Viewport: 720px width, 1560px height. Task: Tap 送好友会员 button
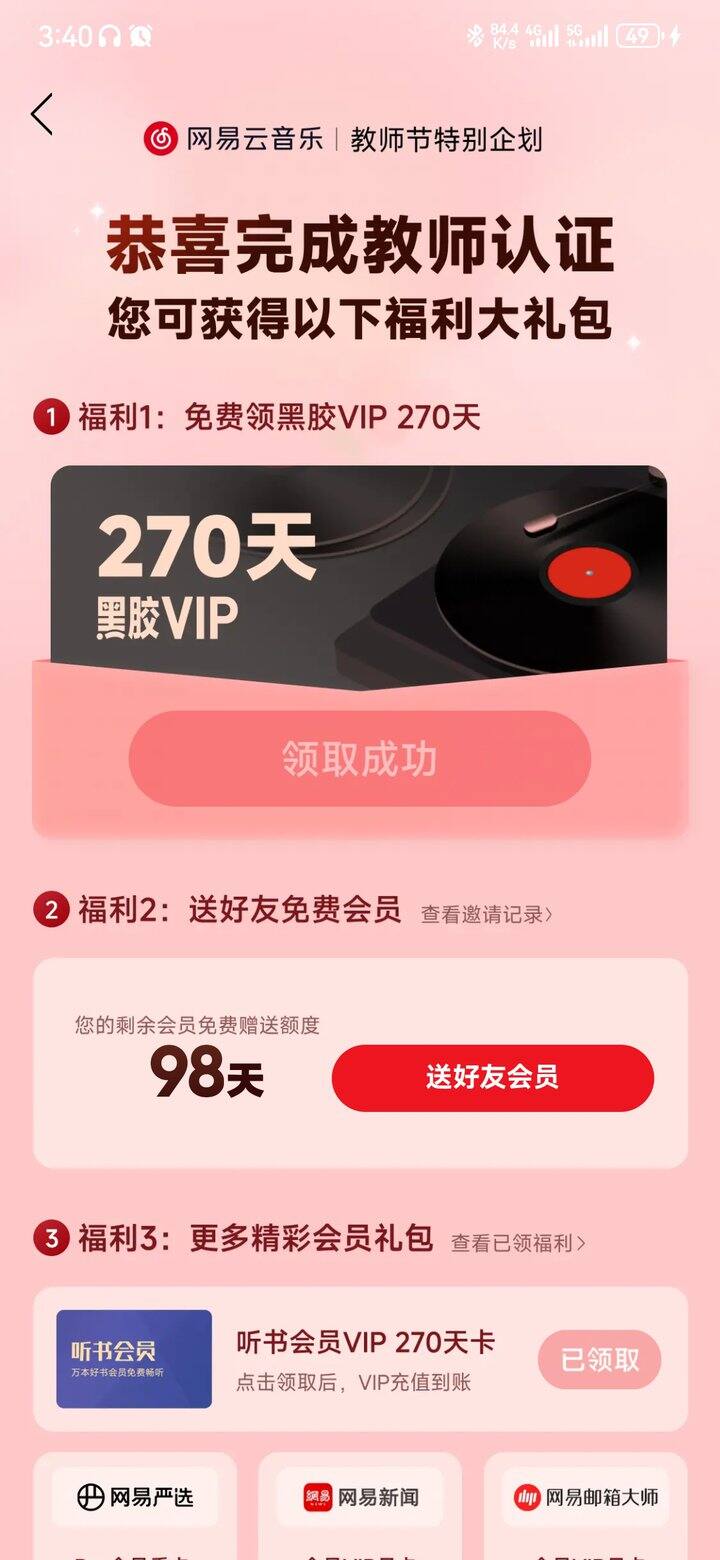tap(492, 1078)
